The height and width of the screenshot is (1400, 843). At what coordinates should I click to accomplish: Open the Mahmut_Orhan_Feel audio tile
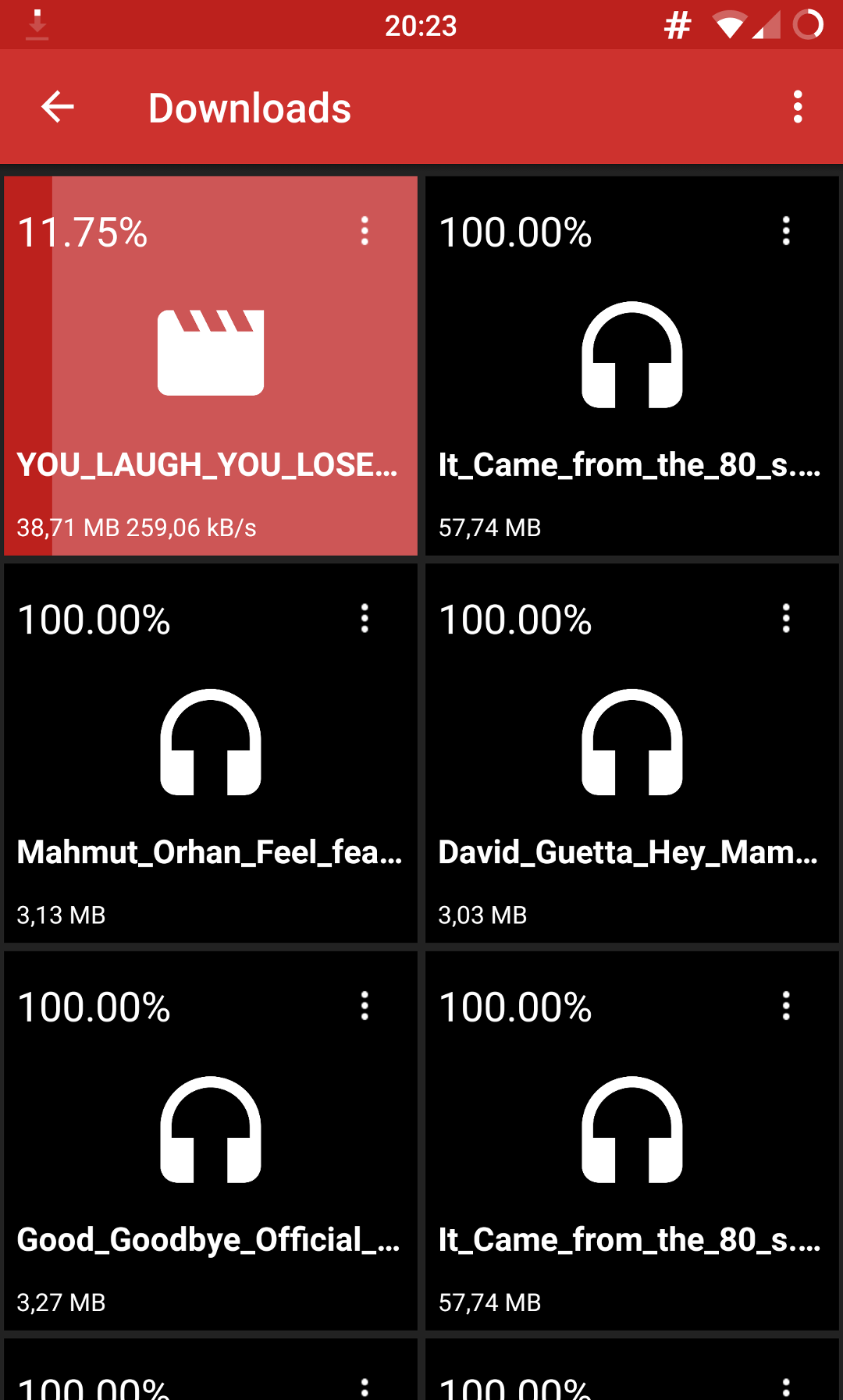211,753
